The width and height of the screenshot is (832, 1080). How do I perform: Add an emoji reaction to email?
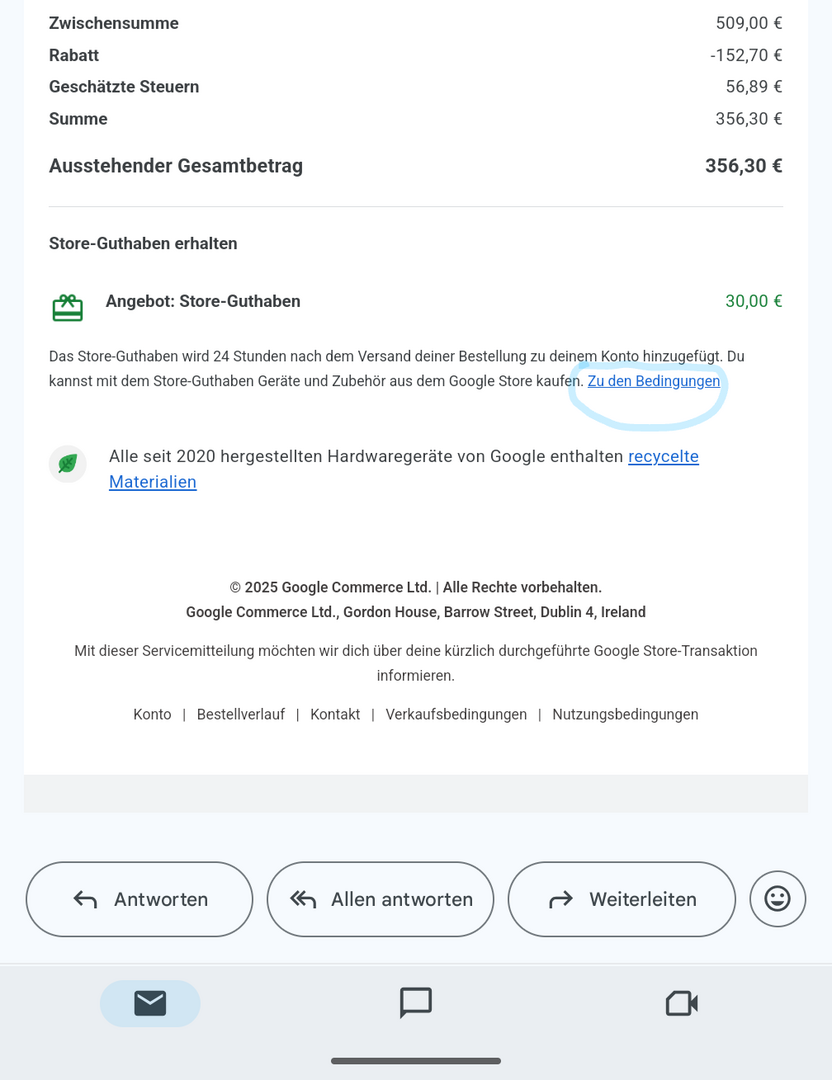tap(777, 899)
